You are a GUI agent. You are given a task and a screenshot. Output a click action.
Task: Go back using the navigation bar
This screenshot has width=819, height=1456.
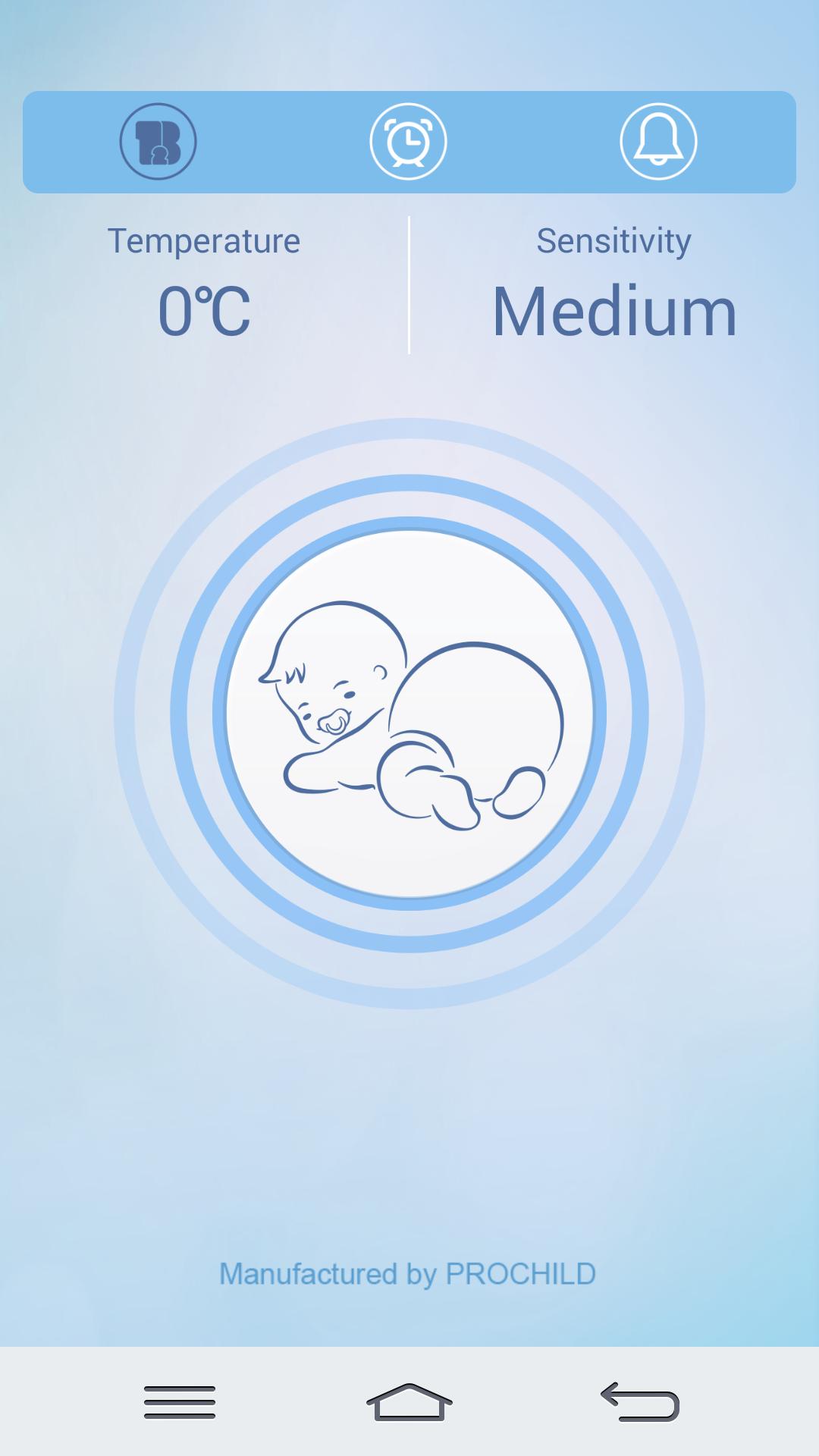pyautogui.click(x=641, y=1401)
